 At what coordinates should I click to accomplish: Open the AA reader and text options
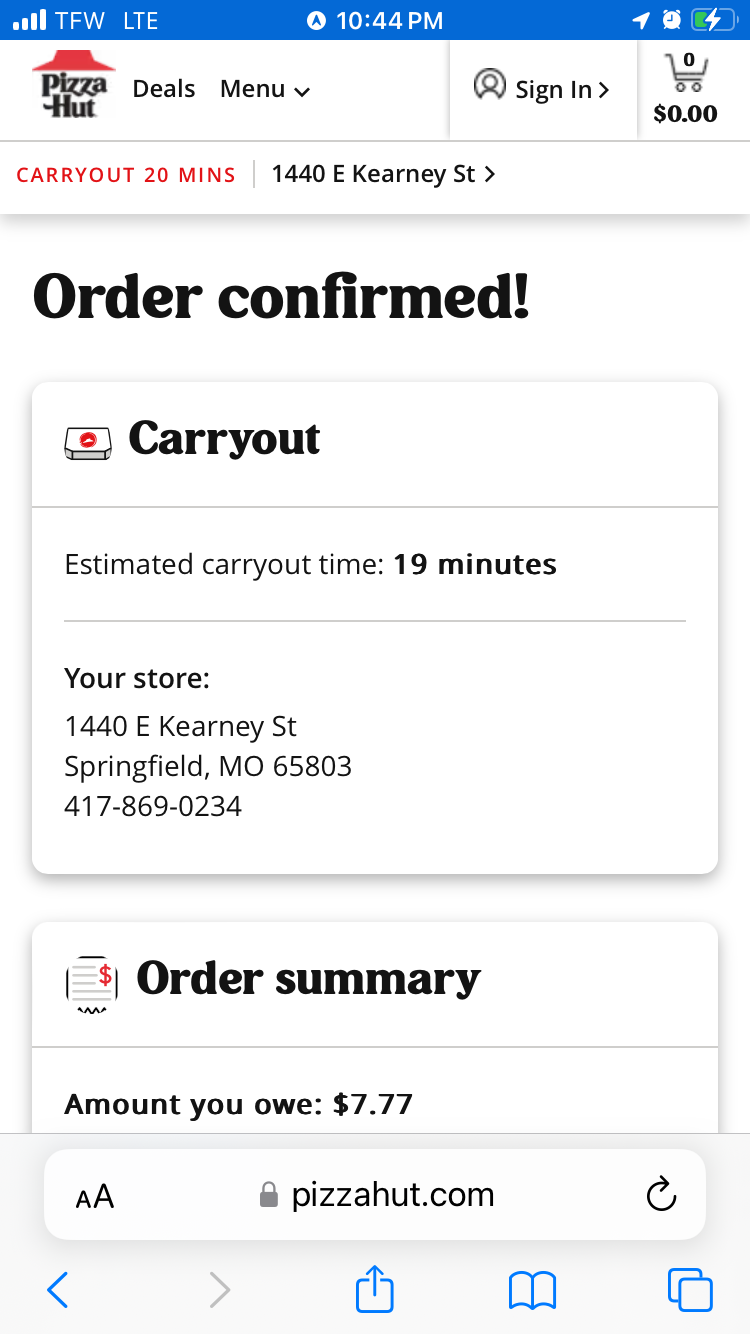pos(95,1195)
